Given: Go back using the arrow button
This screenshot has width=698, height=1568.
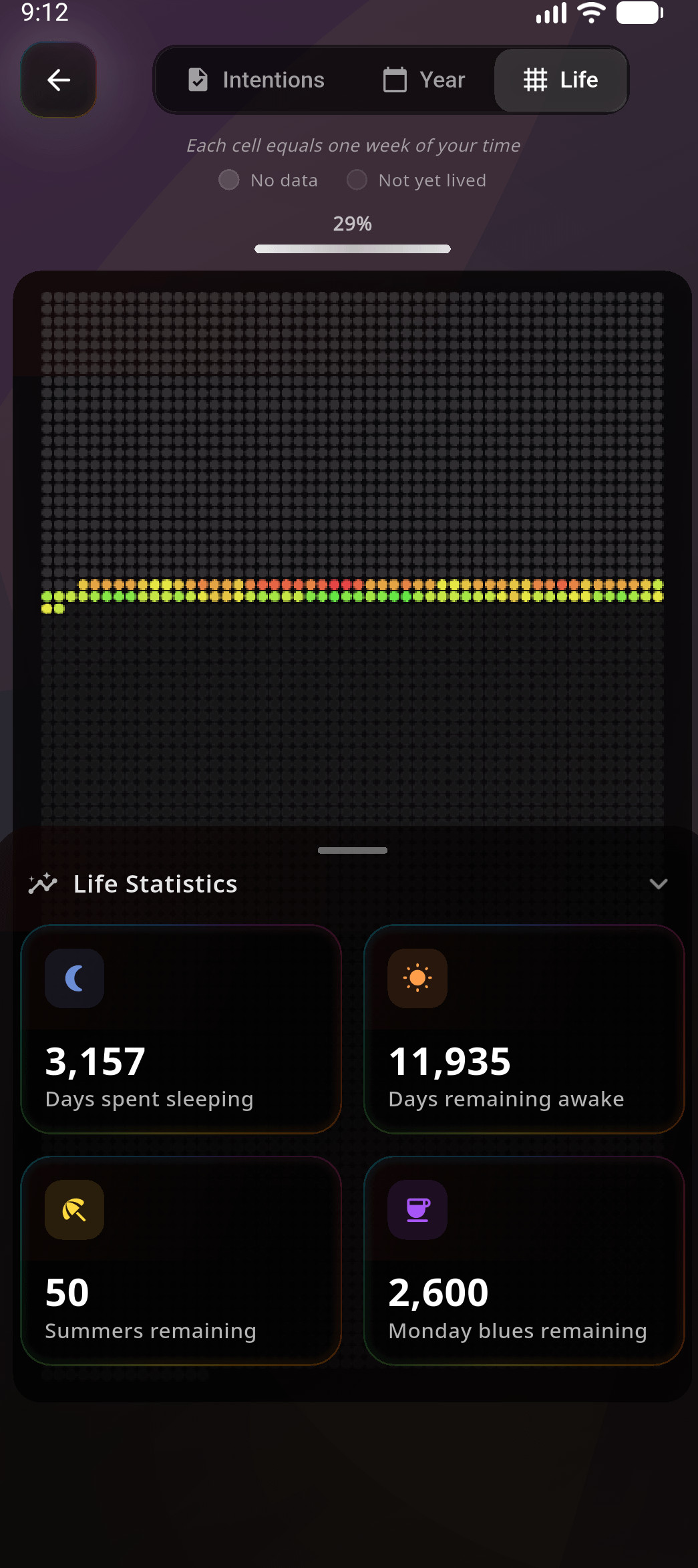Looking at the screenshot, I should coord(59,80).
